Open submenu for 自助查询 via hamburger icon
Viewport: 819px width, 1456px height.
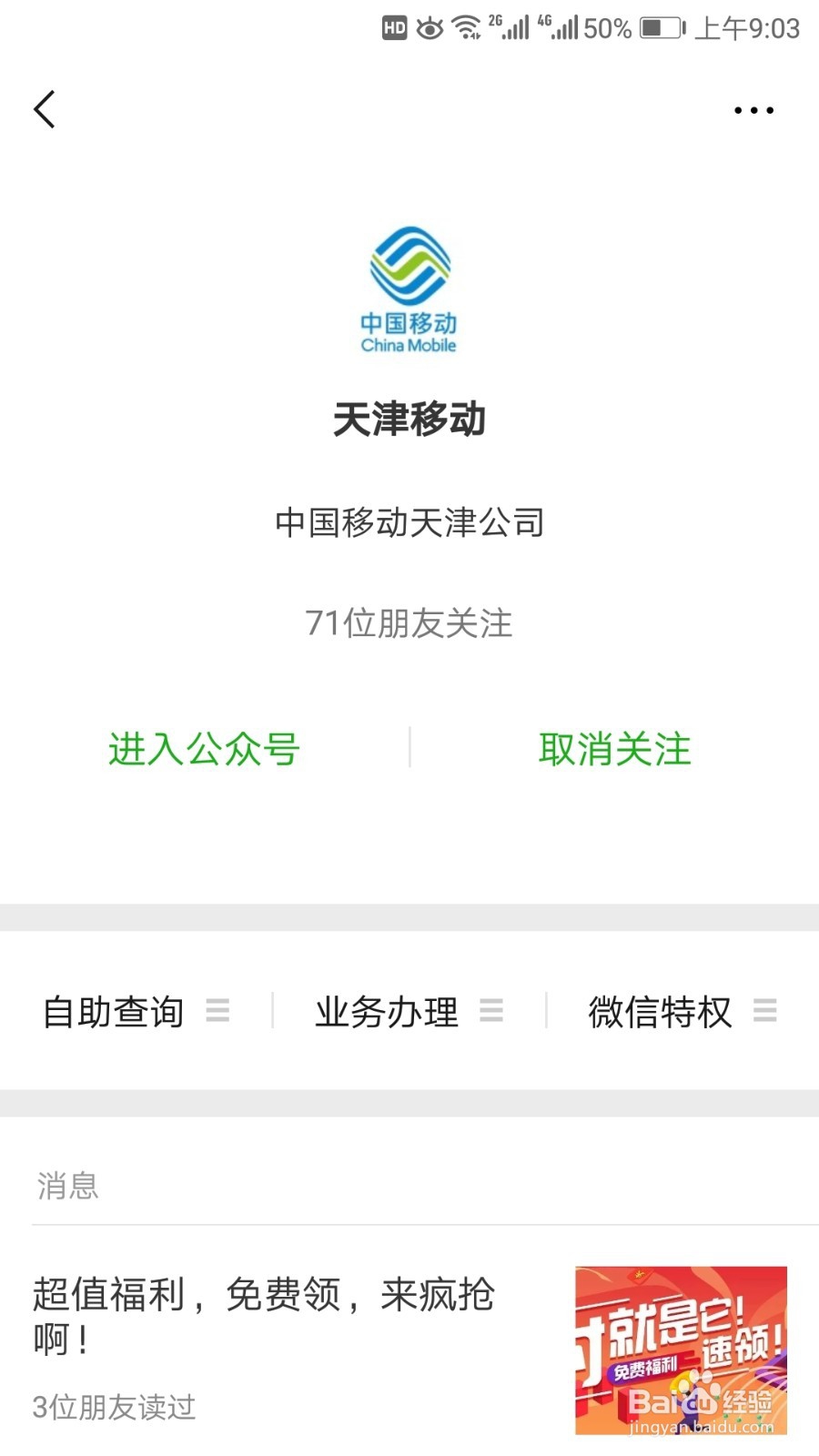pos(217,1011)
